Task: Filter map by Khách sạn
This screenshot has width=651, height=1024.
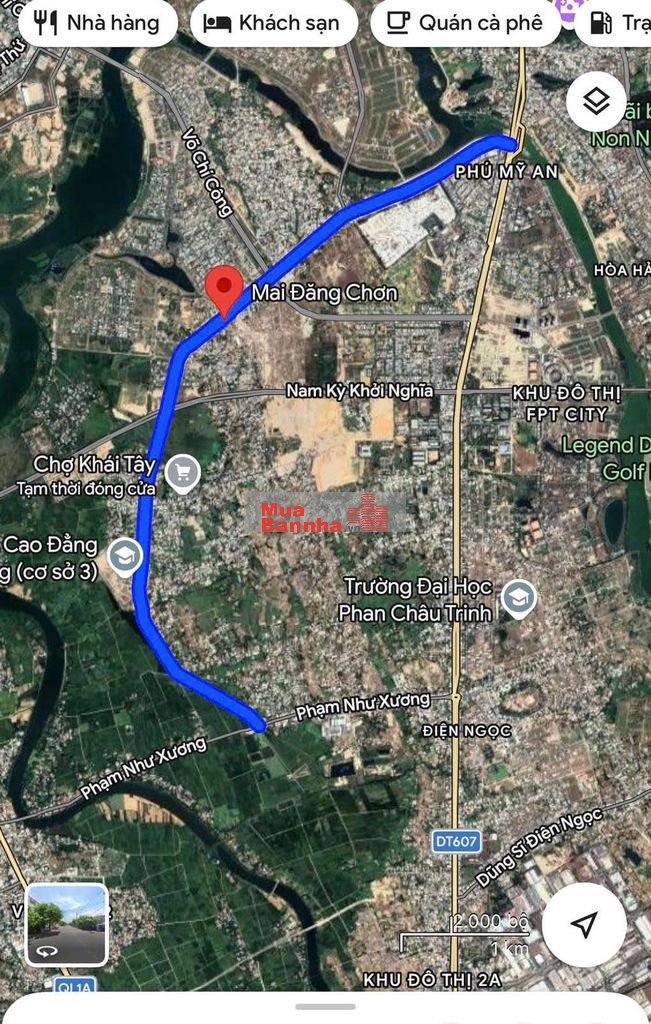Action: 273,23
